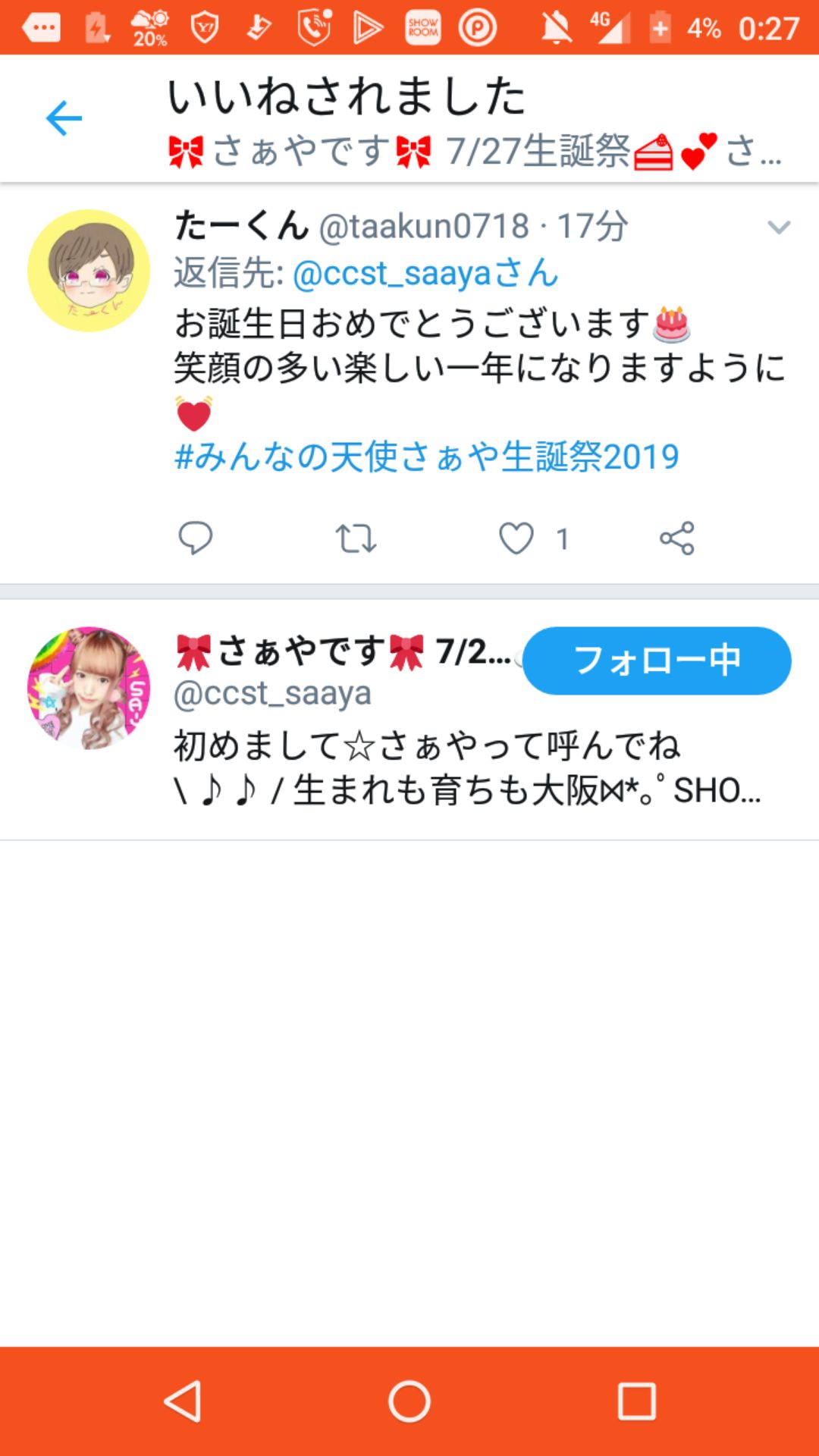This screenshot has height=1456, width=819.
Task: Open @ccst_saaya from the reply line
Action: (423, 275)
